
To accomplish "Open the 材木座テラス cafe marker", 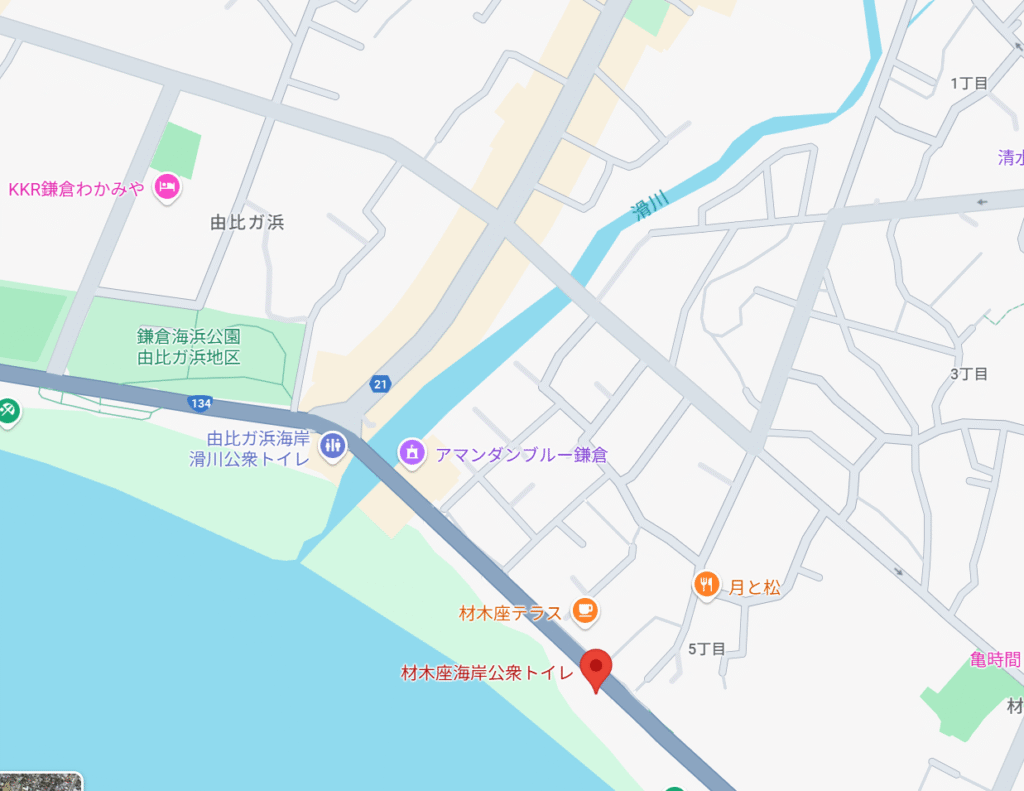I will pos(585,609).
